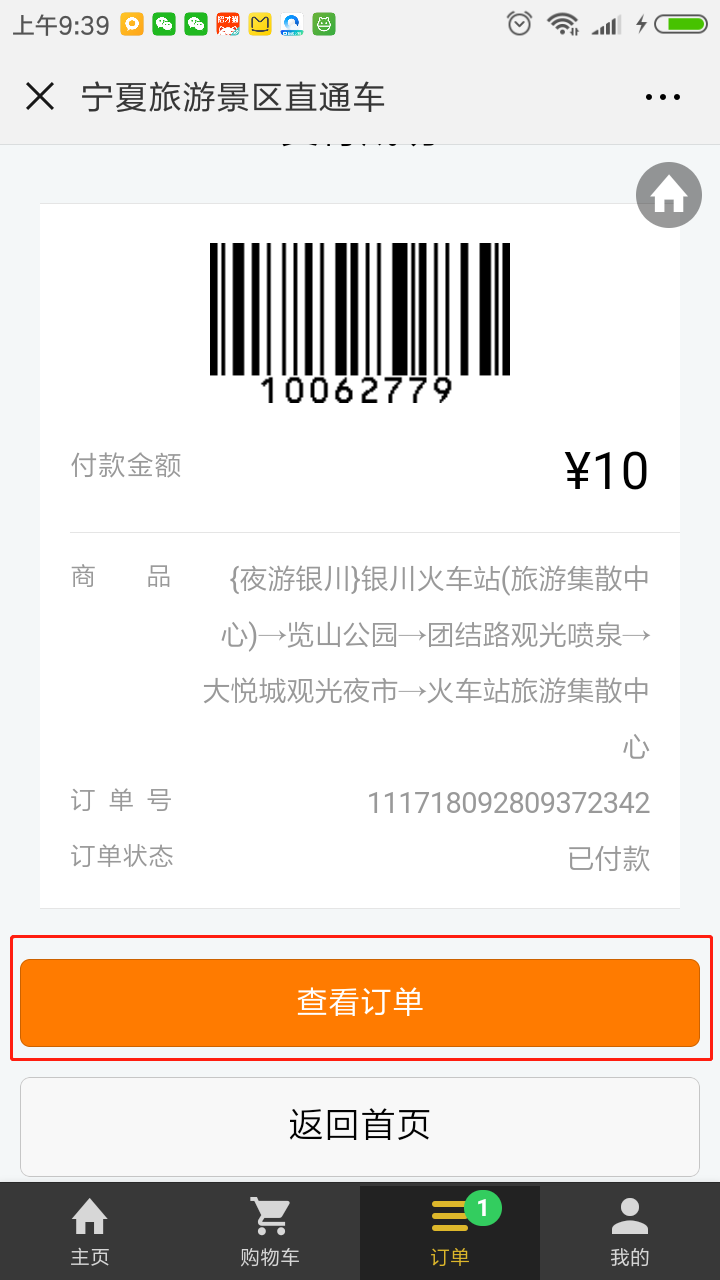Close the 宁夏旅游景区直通车 page
720x1280 pixels.
tap(40, 97)
